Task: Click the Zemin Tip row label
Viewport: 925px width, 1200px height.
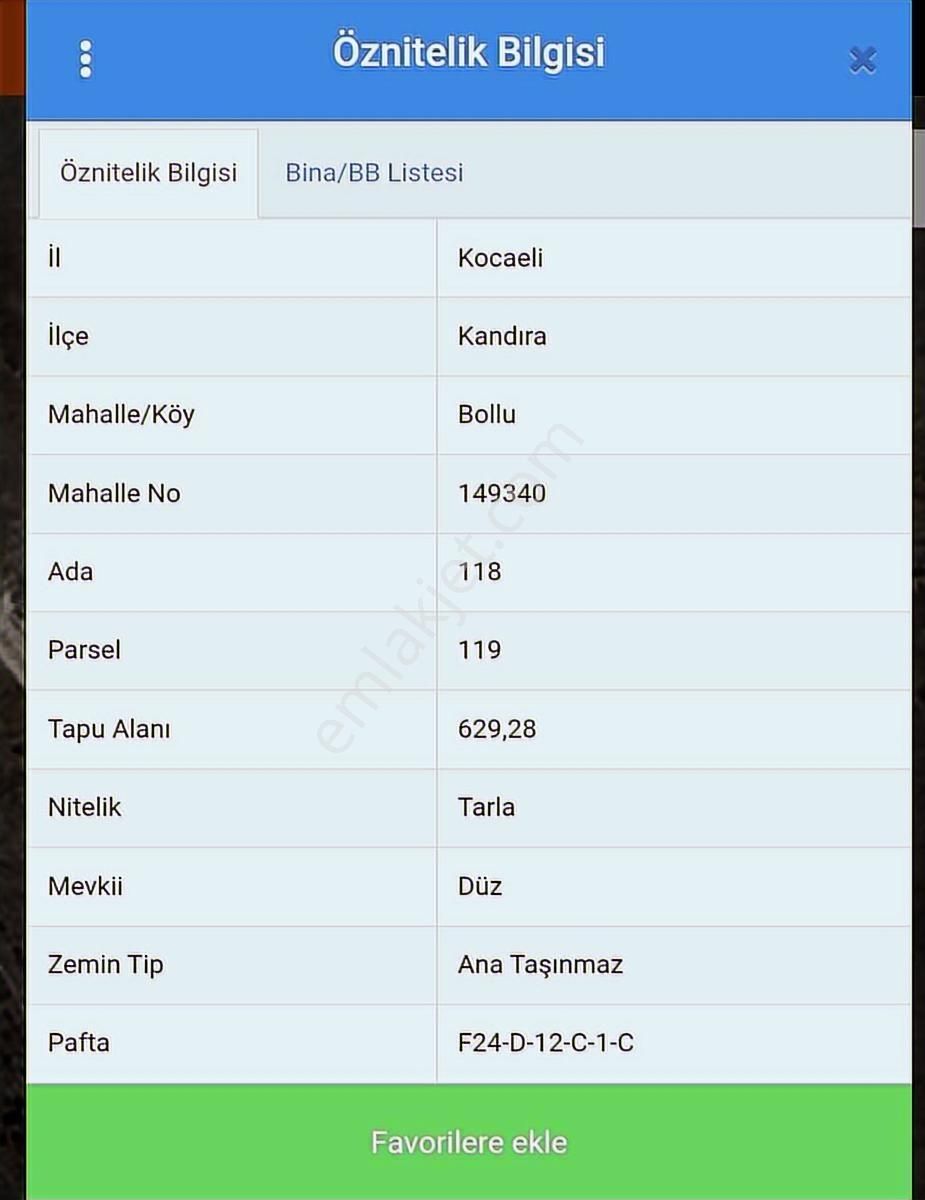Action: [x=105, y=964]
